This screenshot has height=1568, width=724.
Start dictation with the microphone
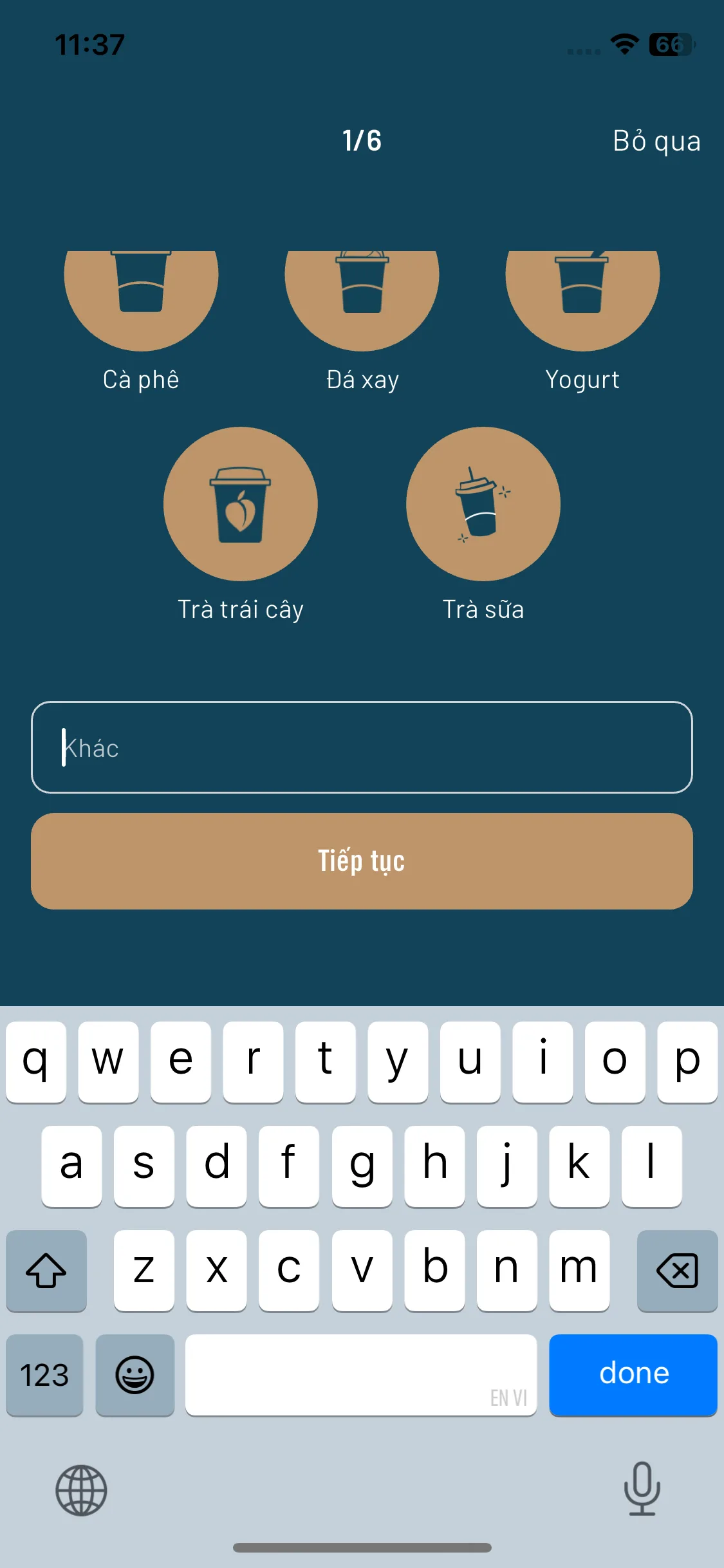click(642, 1489)
